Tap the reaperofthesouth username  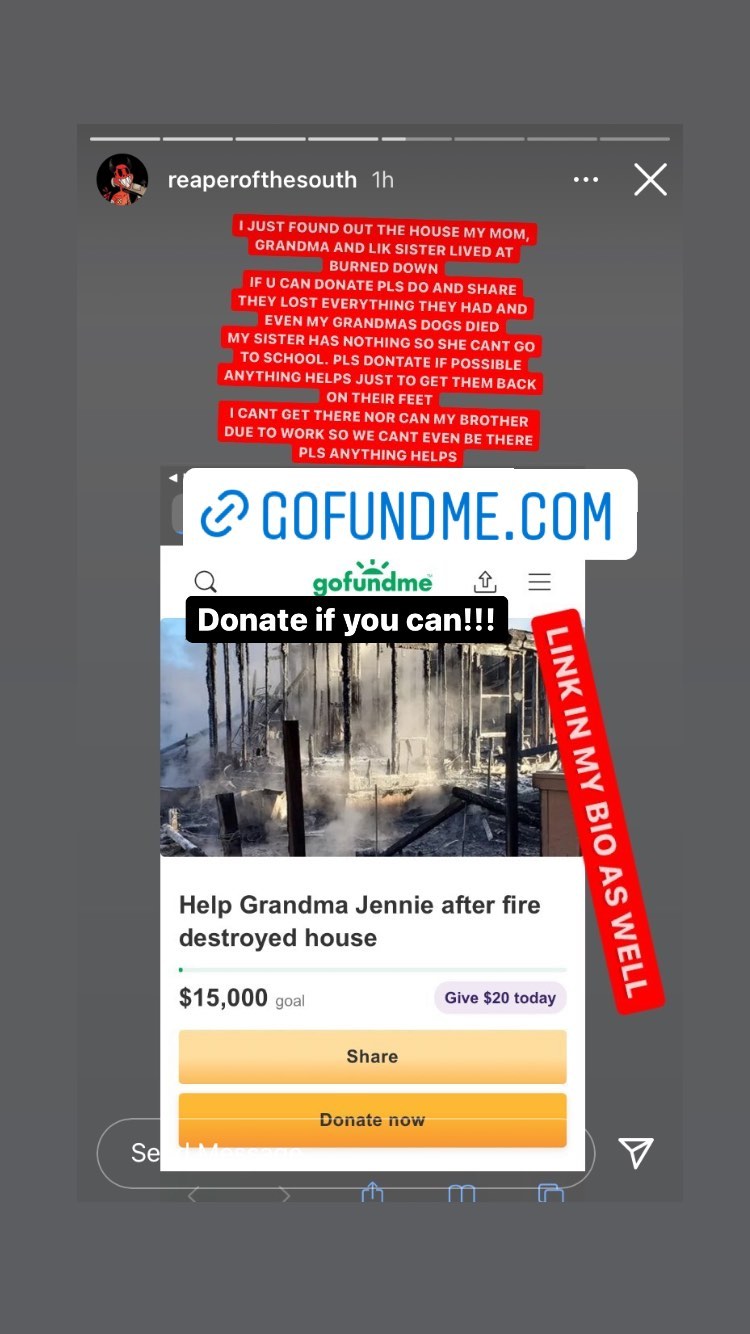(262, 180)
